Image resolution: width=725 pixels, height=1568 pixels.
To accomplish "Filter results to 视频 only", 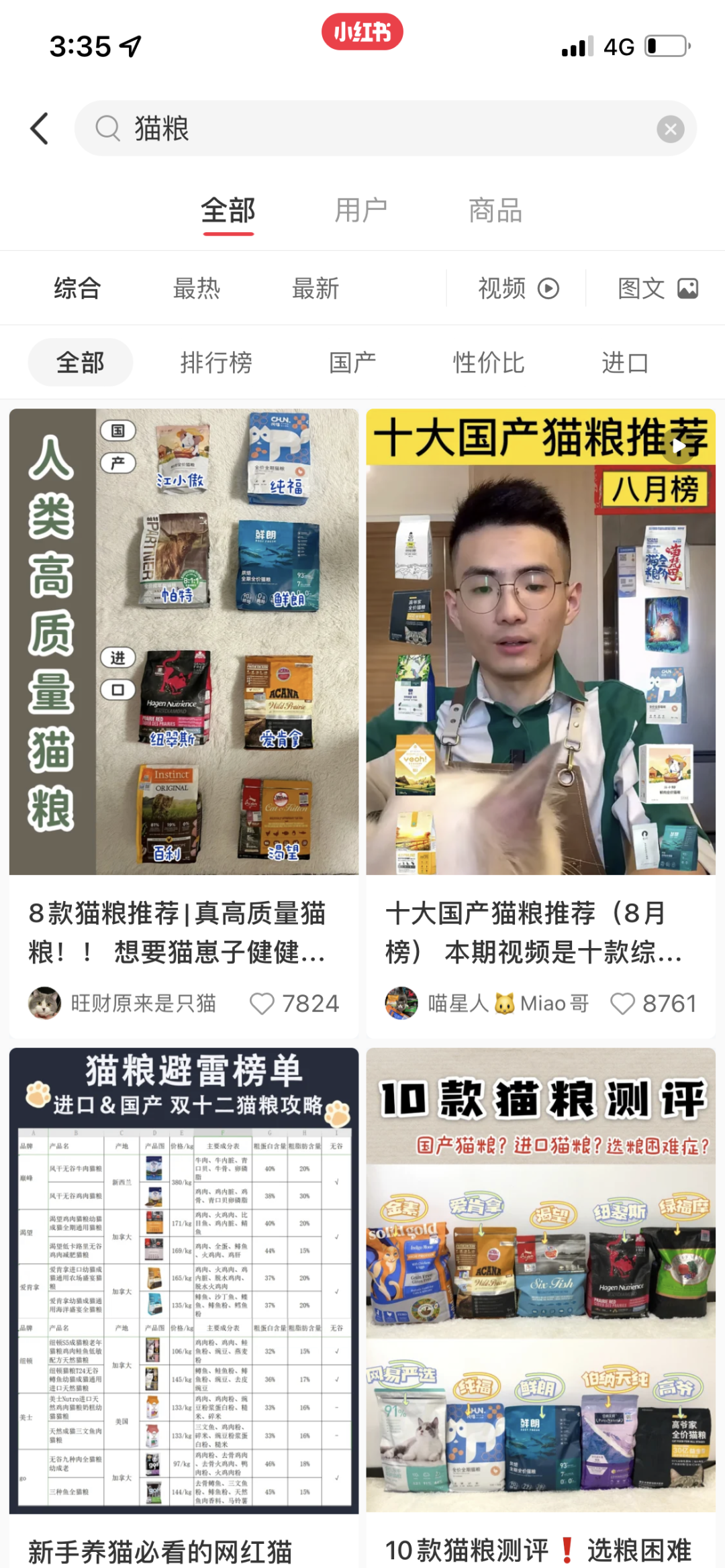I will (518, 289).
